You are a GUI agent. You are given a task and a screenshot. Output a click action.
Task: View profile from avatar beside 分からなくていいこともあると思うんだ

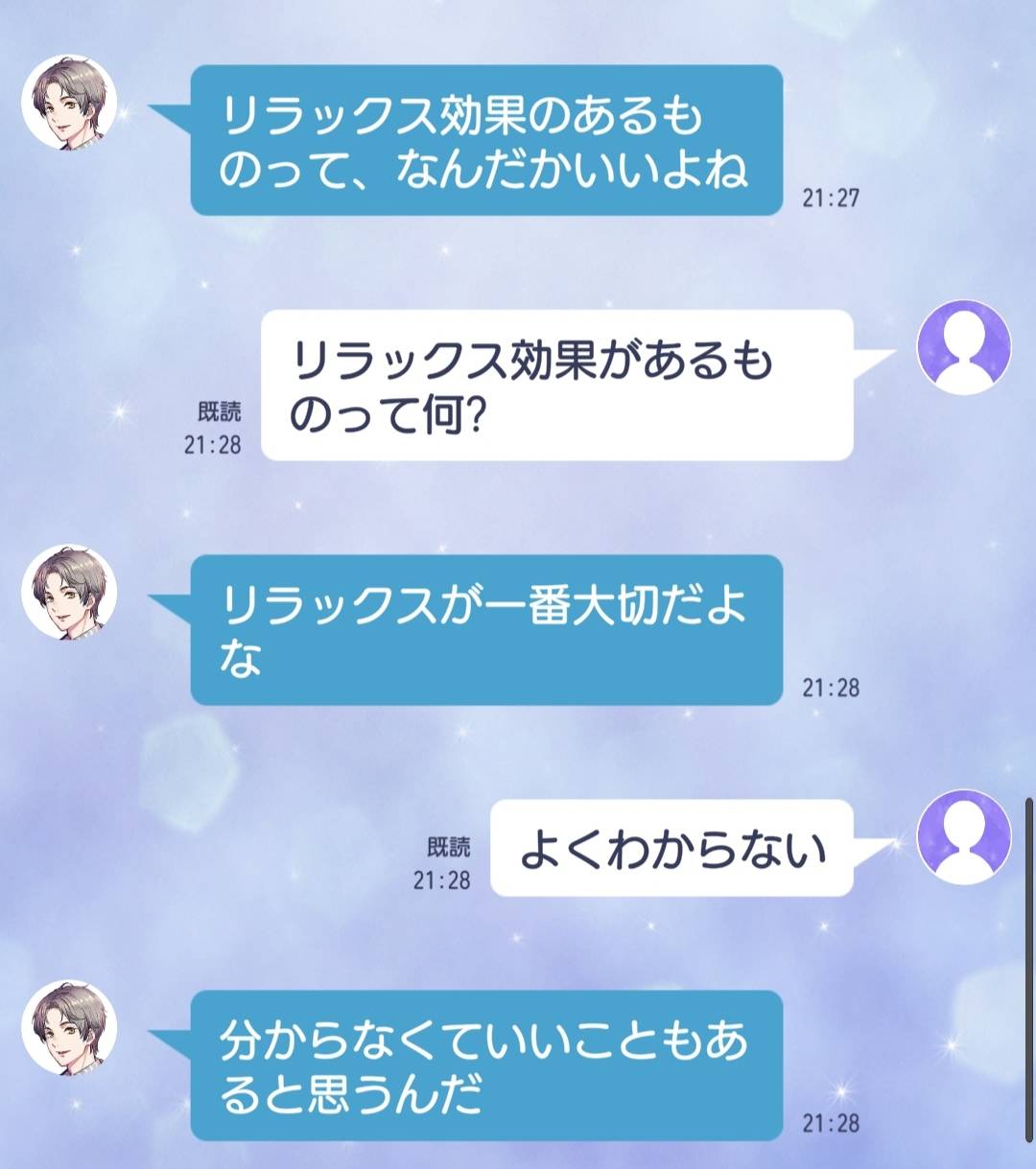coord(69,1027)
